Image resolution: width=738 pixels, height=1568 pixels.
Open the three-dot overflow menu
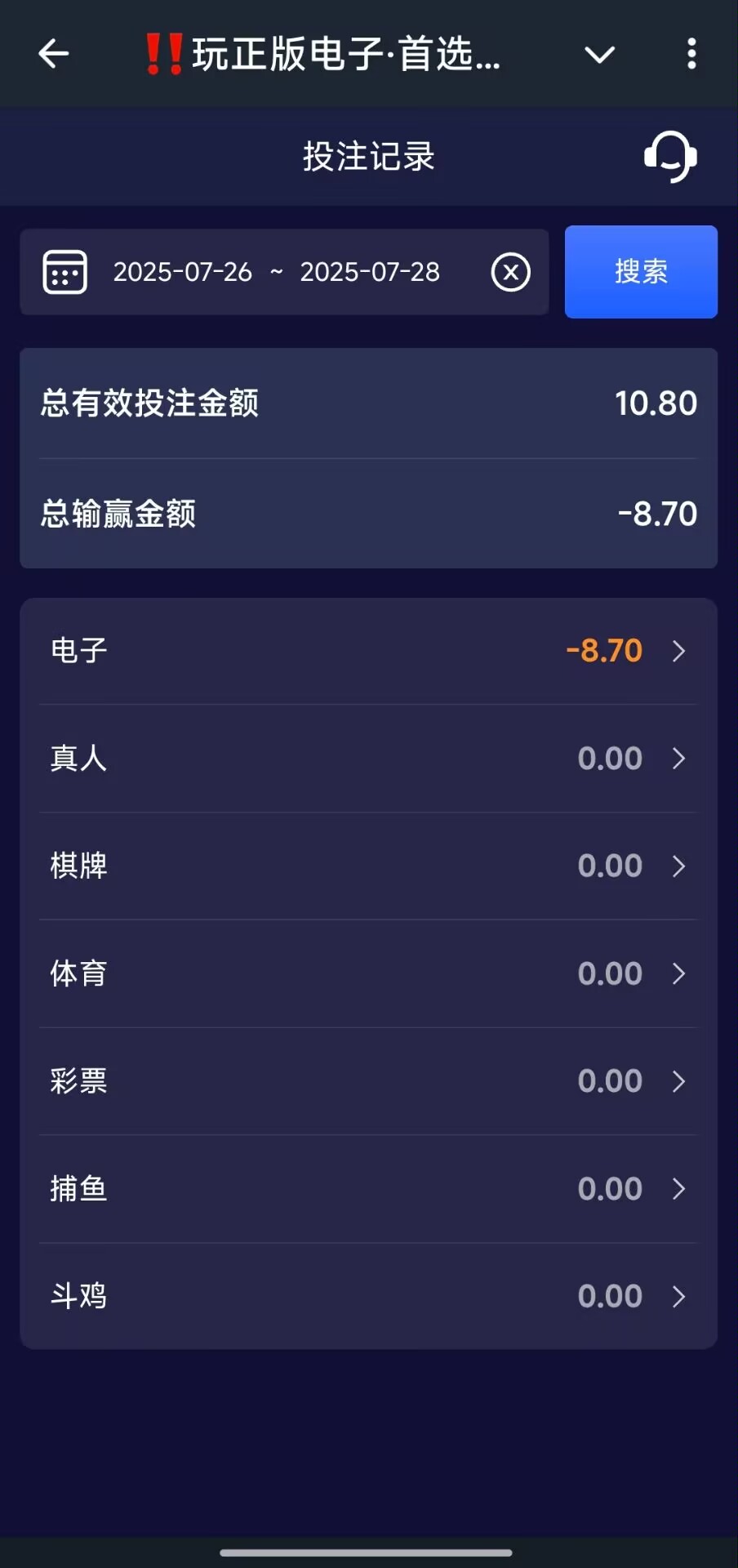coord(691,54)
